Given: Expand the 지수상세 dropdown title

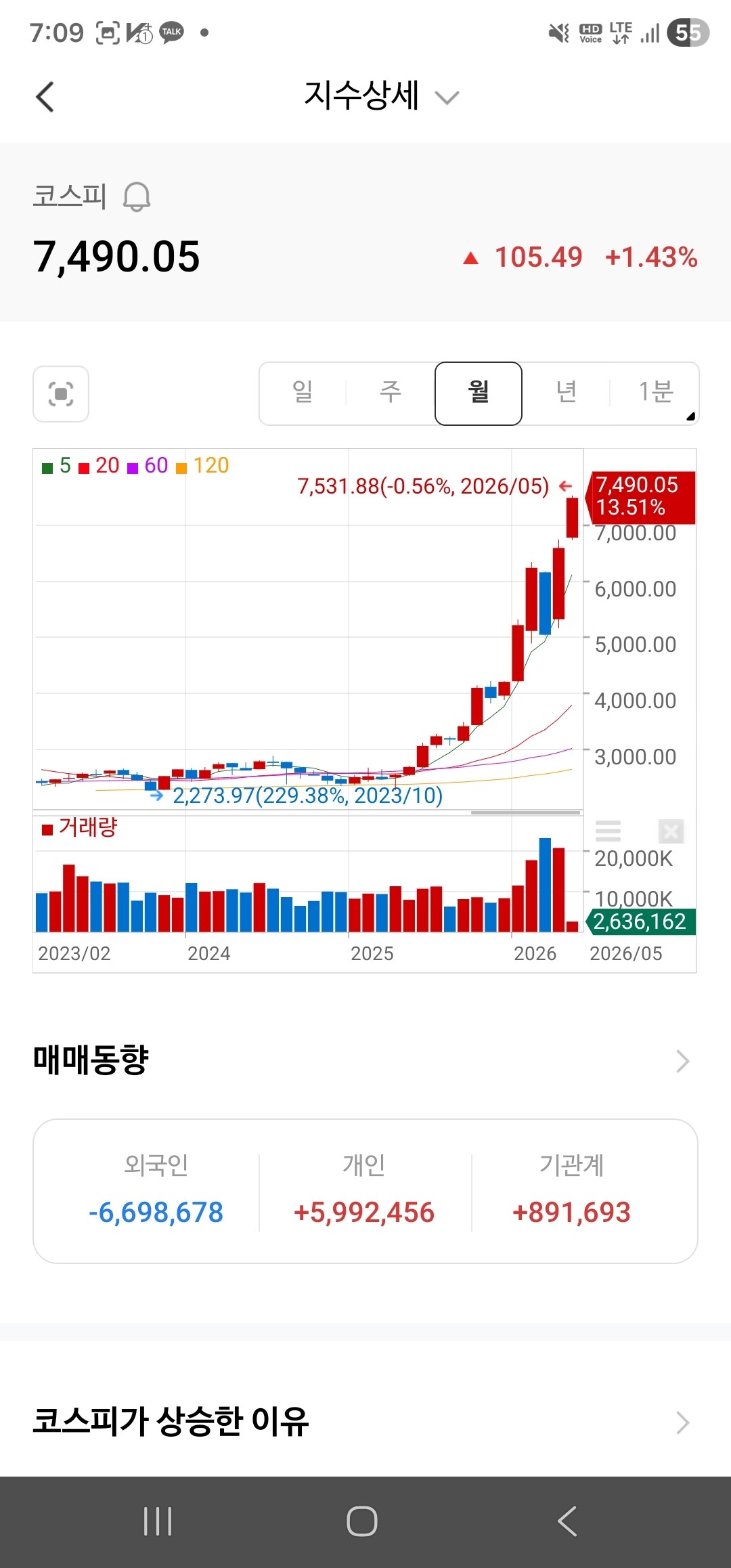Looking at the screenshot, I should pyautogui.click(x=382, y=95).
